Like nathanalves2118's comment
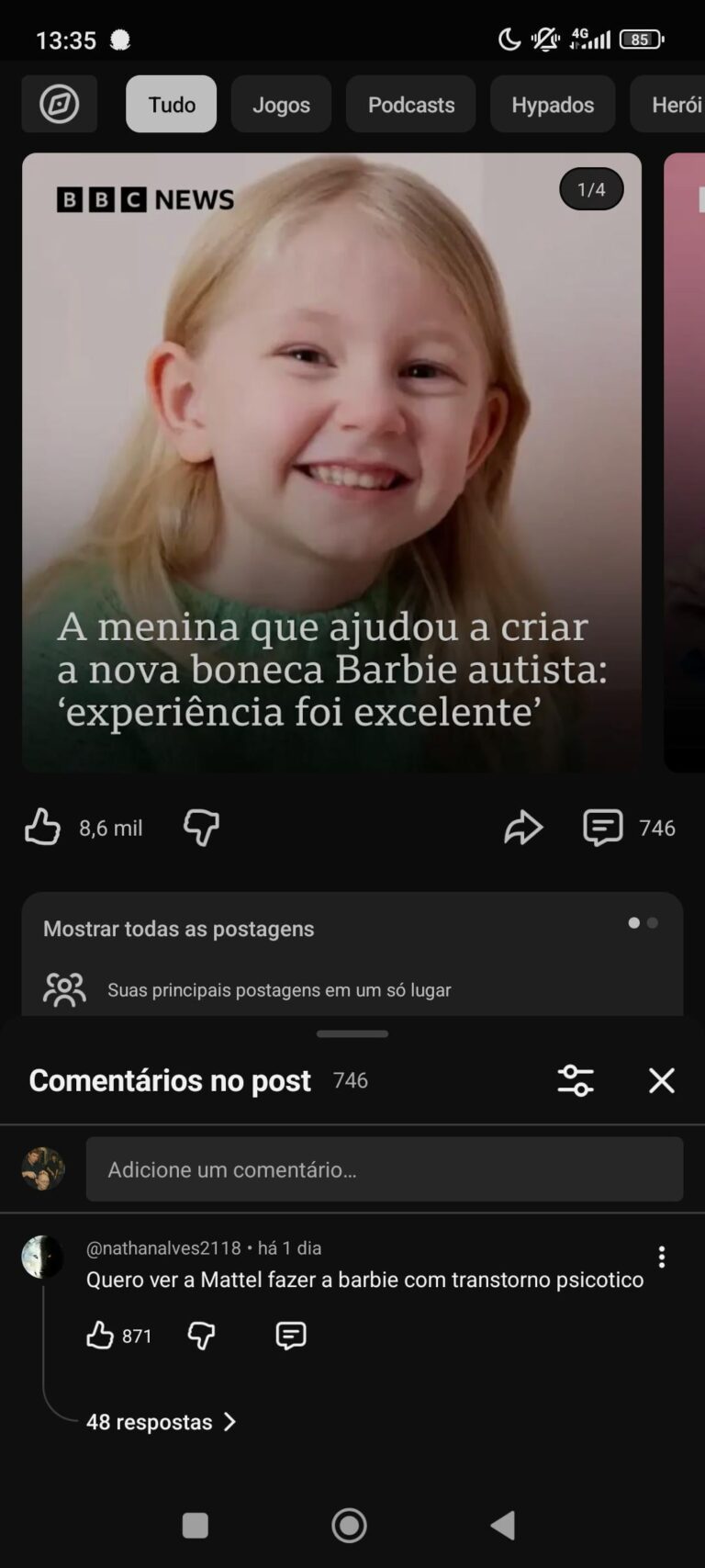 (x=100, y=1336)
